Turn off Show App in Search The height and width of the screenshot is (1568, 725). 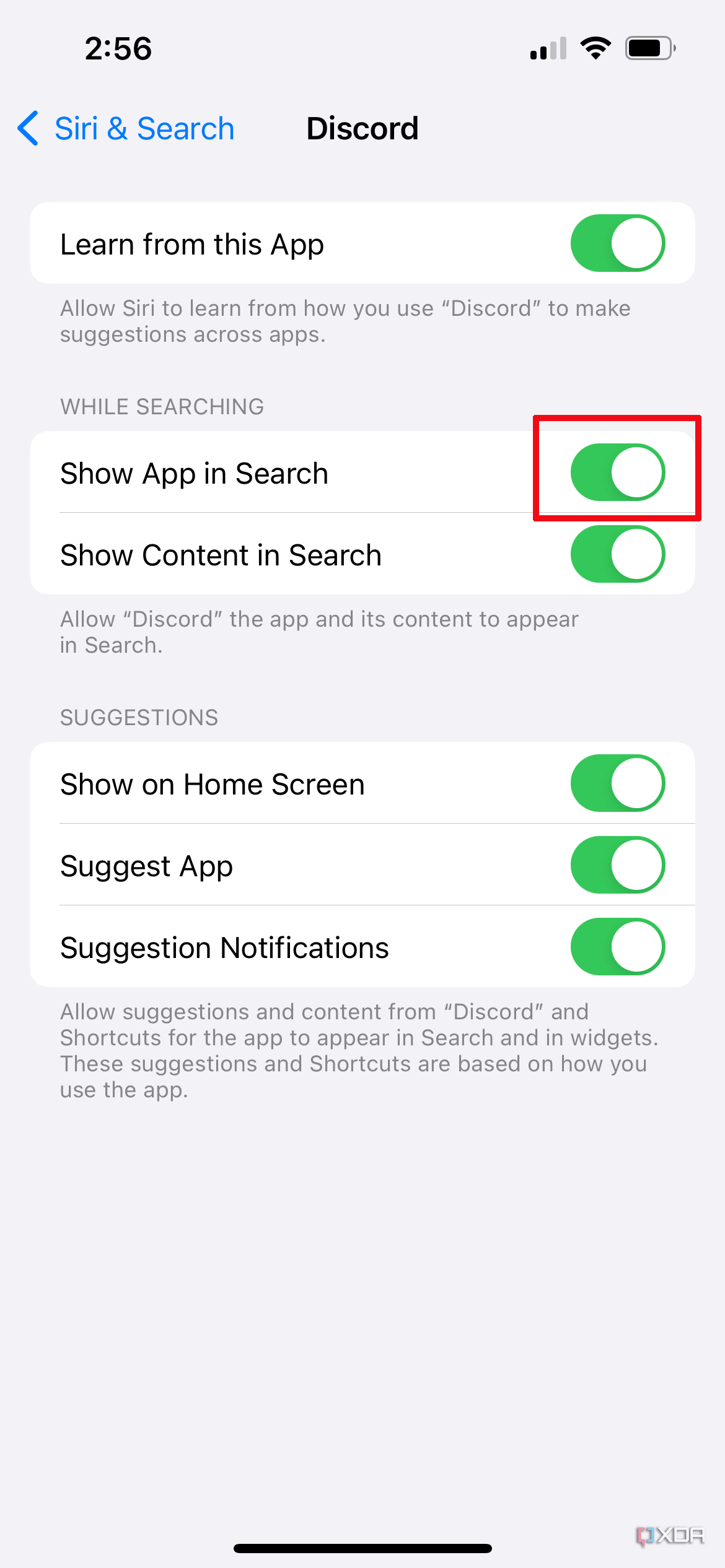617,472
